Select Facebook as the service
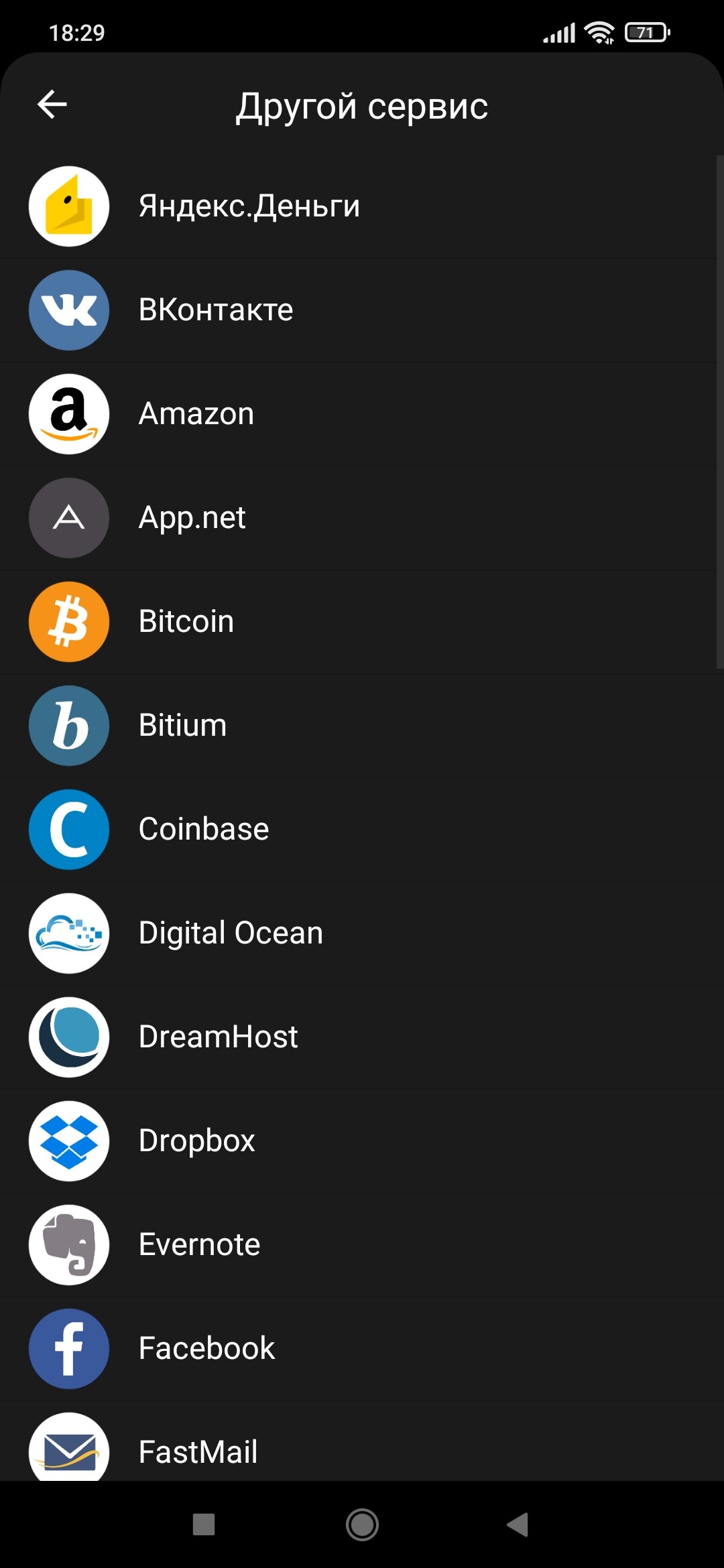Screen dimensions: 724x1568 (x=362, y=1349)
